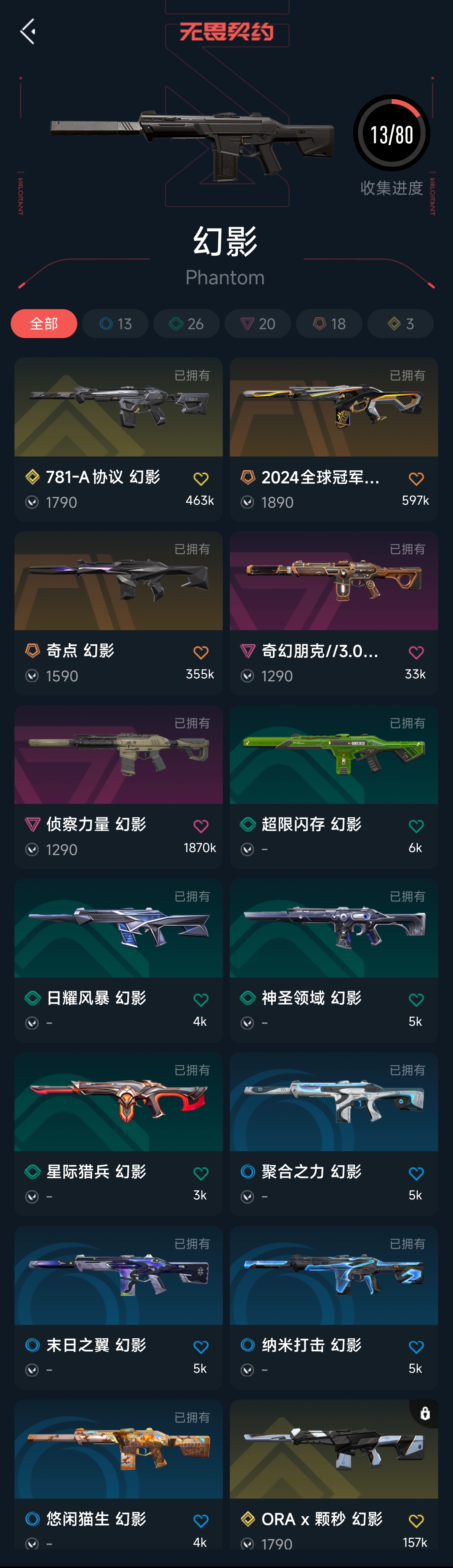
Task: Like the 纳米打击 幻影 skin
Action: coord(416,1347)
